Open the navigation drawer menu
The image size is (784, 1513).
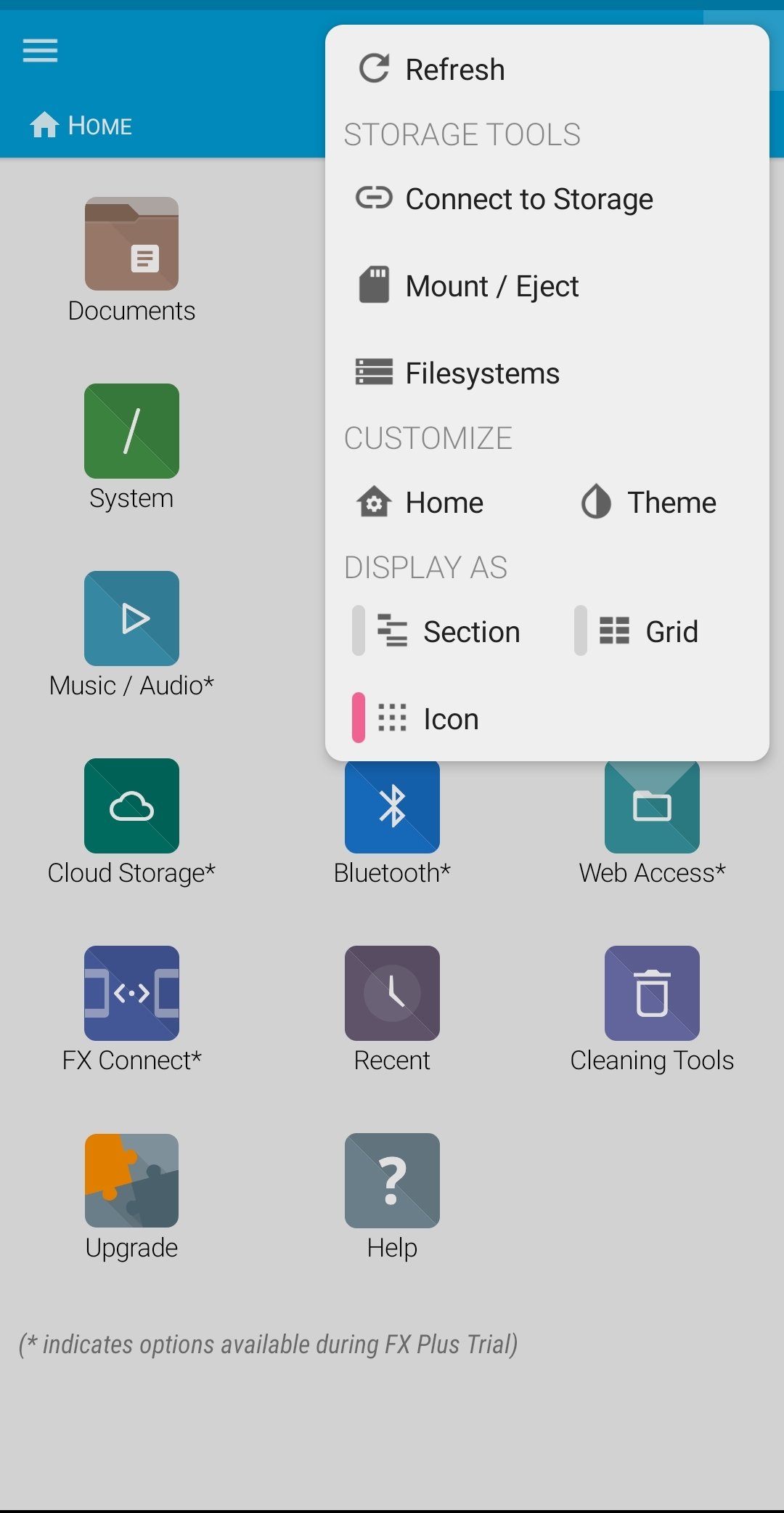point(40,49)
